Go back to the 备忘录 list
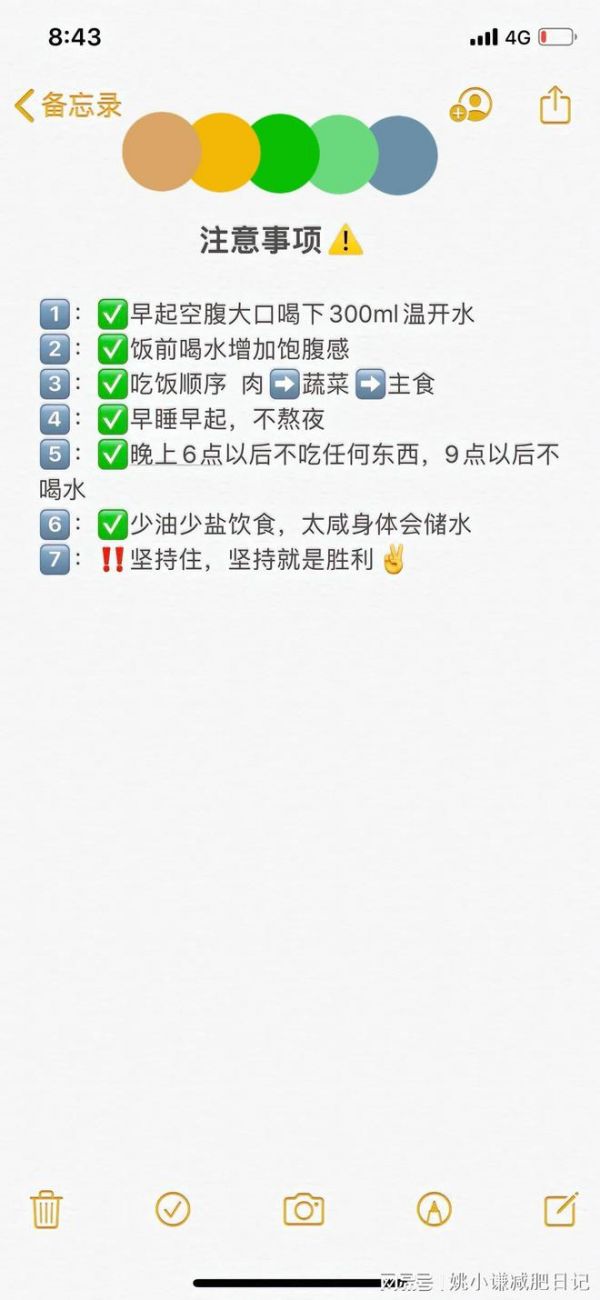The height and width of the screenshot is (1300, 600). click(x=68, y=104)
